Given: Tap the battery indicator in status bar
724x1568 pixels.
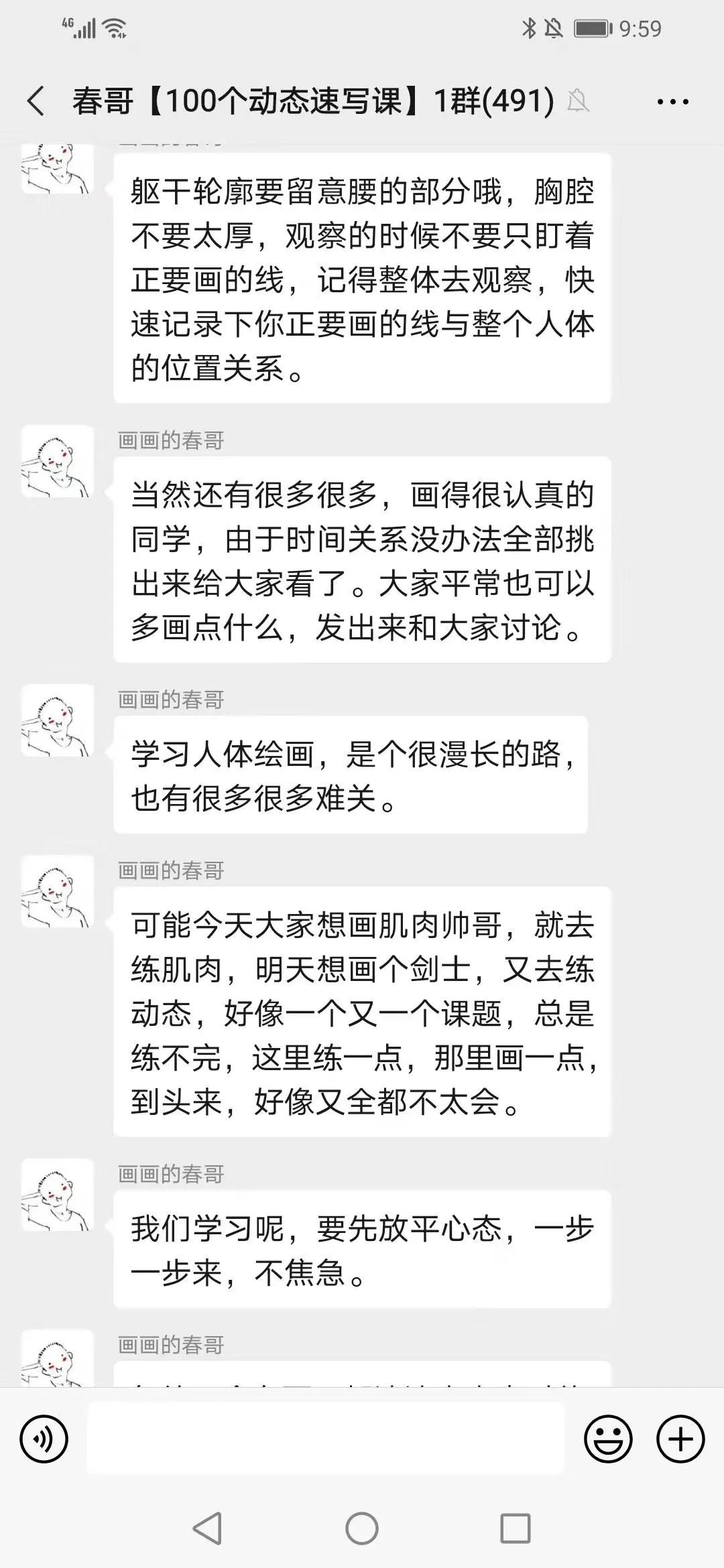Looking at the screenshot, I should coord(591,29).
